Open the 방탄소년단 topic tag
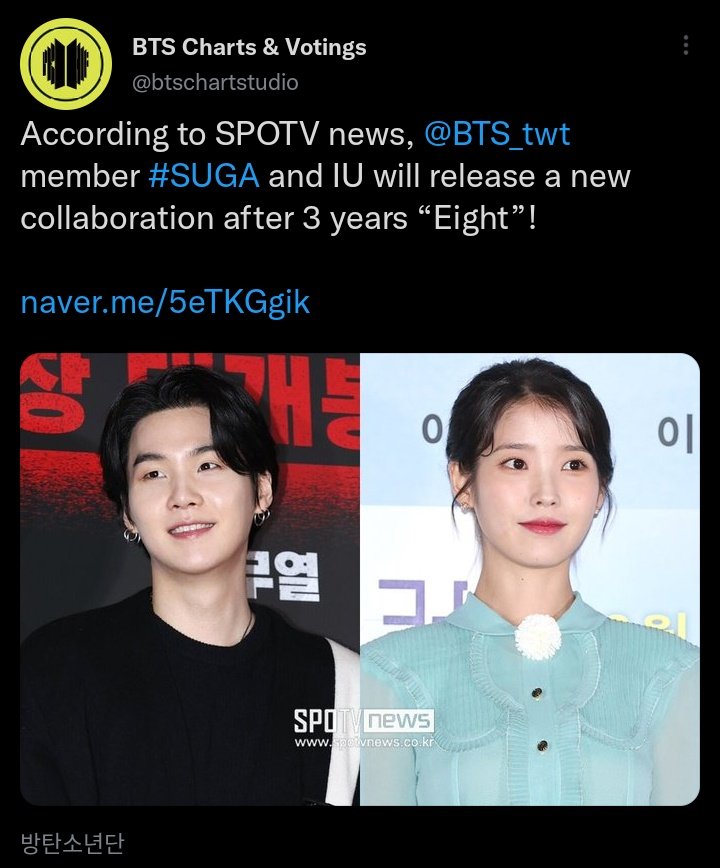 (x=72, y=843)
